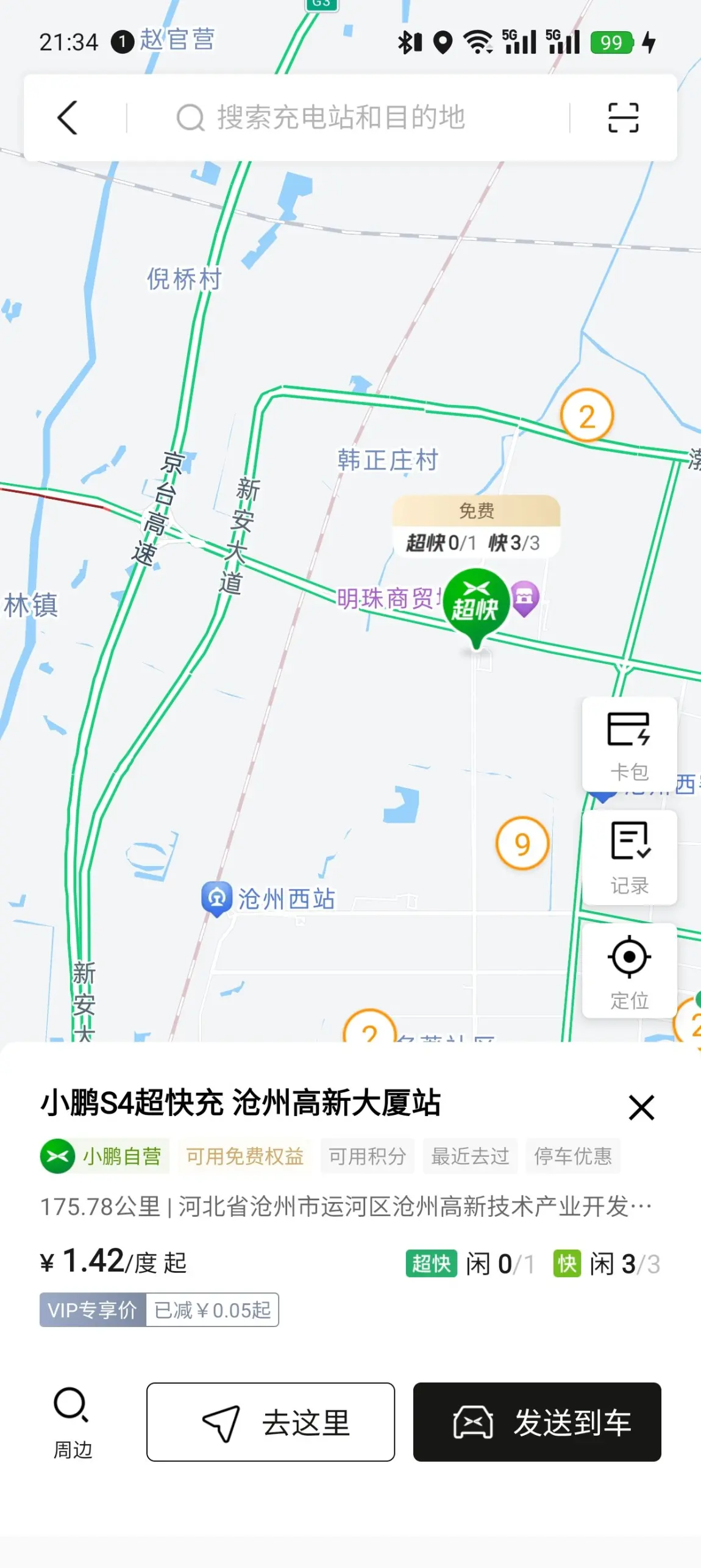View charging 记录 history
Screen dimensions: 701x1568
pyautogui.click(x=629, y=857)
